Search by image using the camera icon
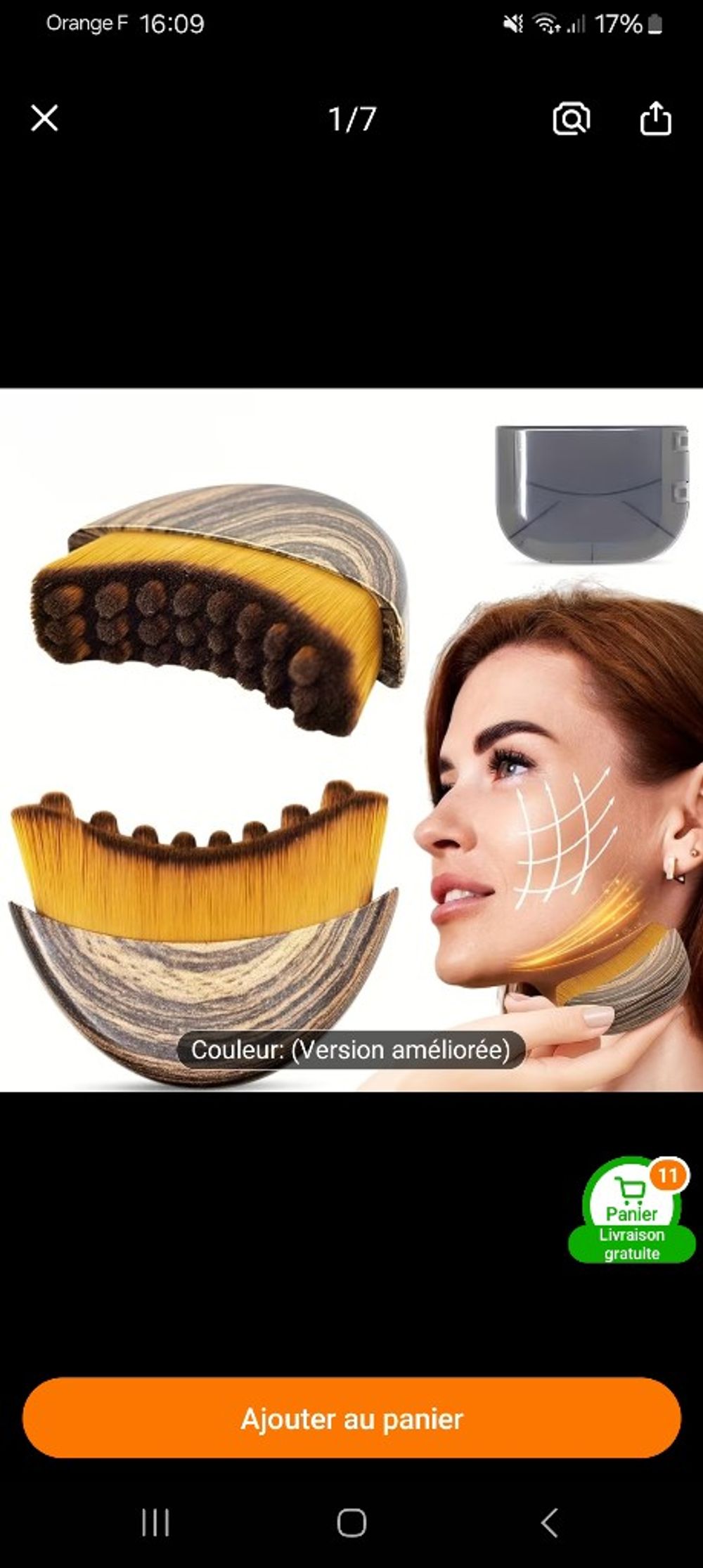This screenshot has height=1568, width=703. tap(571, 118)
